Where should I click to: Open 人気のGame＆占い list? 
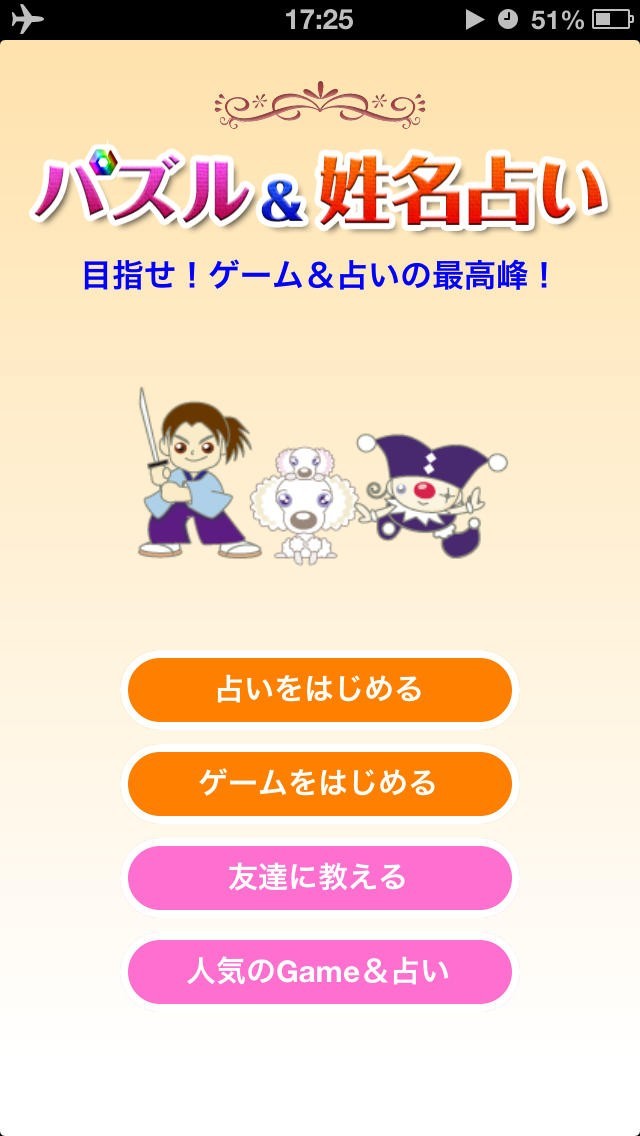319,971
